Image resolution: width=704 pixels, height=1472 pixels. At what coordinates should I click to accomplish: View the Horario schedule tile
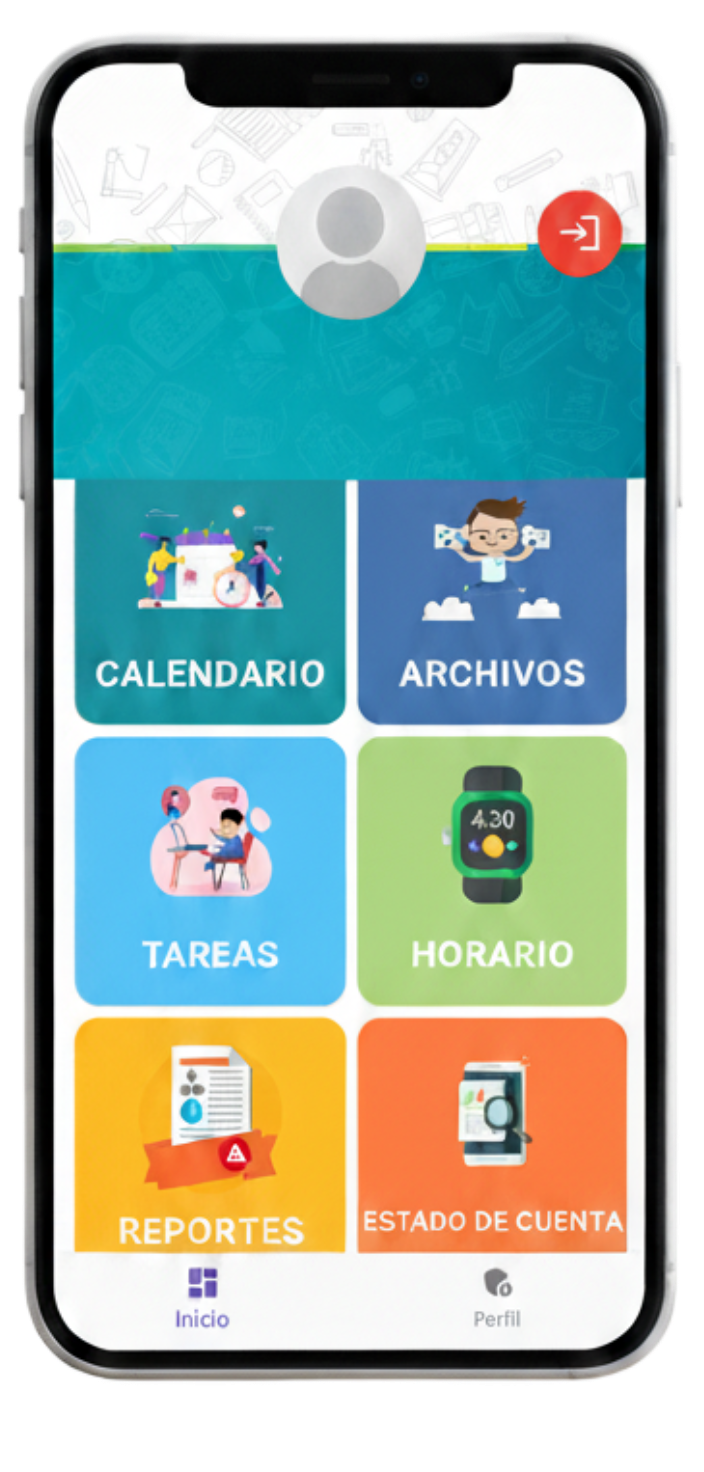(x=492, y=871)
